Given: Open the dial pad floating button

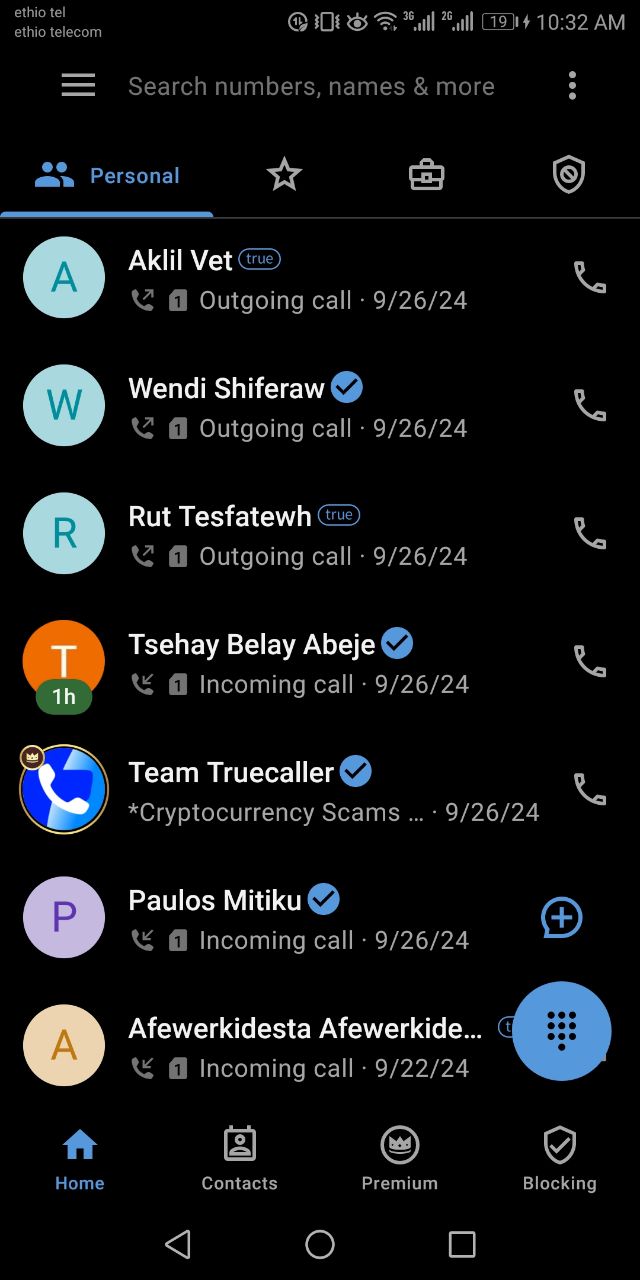Looking at the screenshot, I should (x=561, y=1030).
